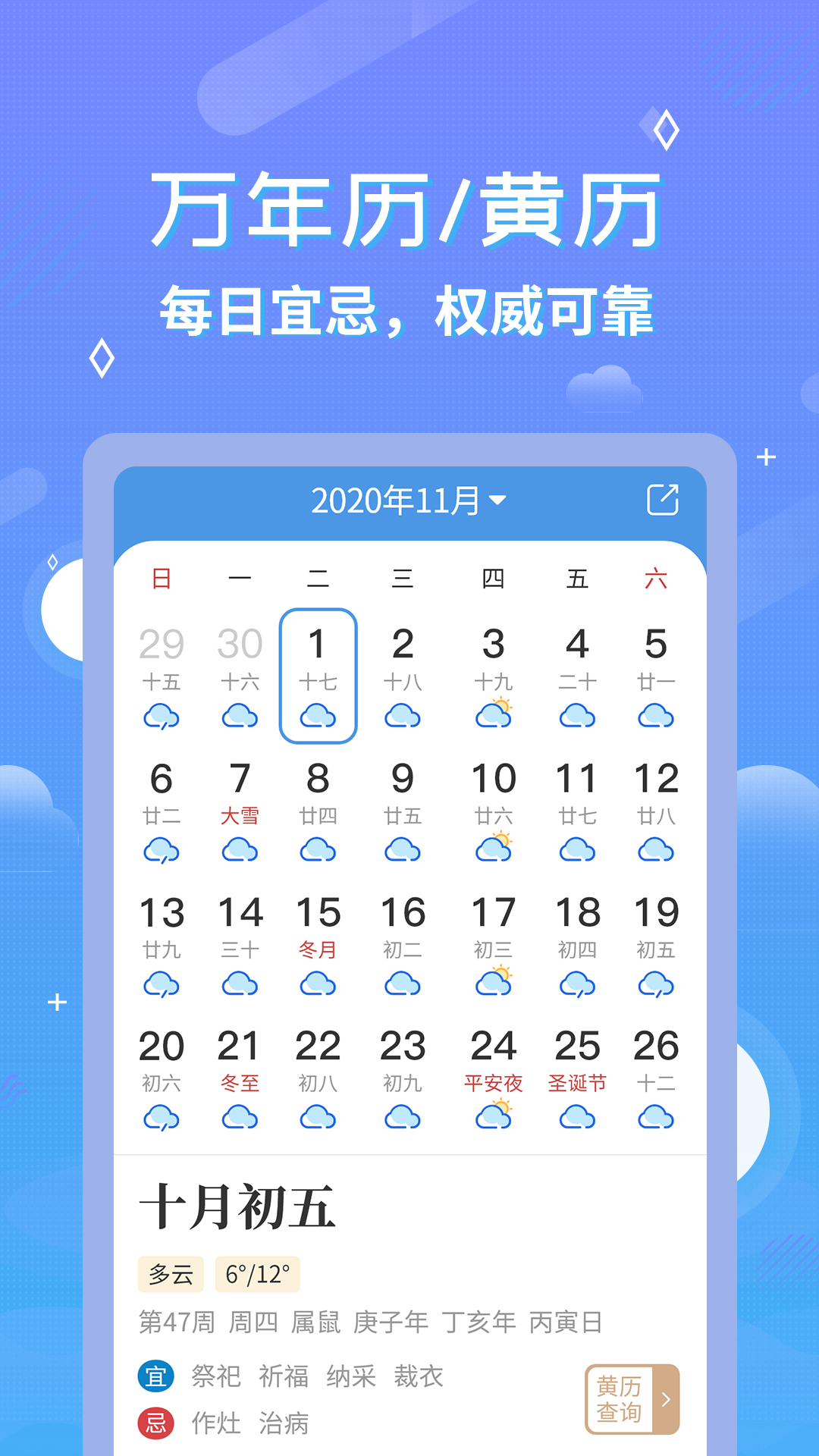
Task: Select the 日 weekday column header
Action: pyautogui.click(x=162, y=579)
